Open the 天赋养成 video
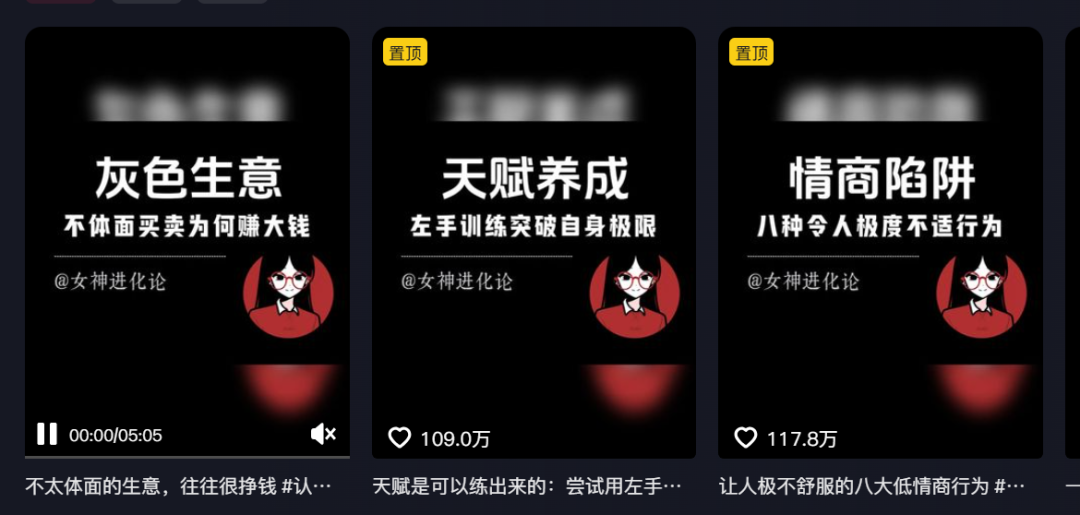Viewport: 1080px width, 515px height. coord(534,240)
